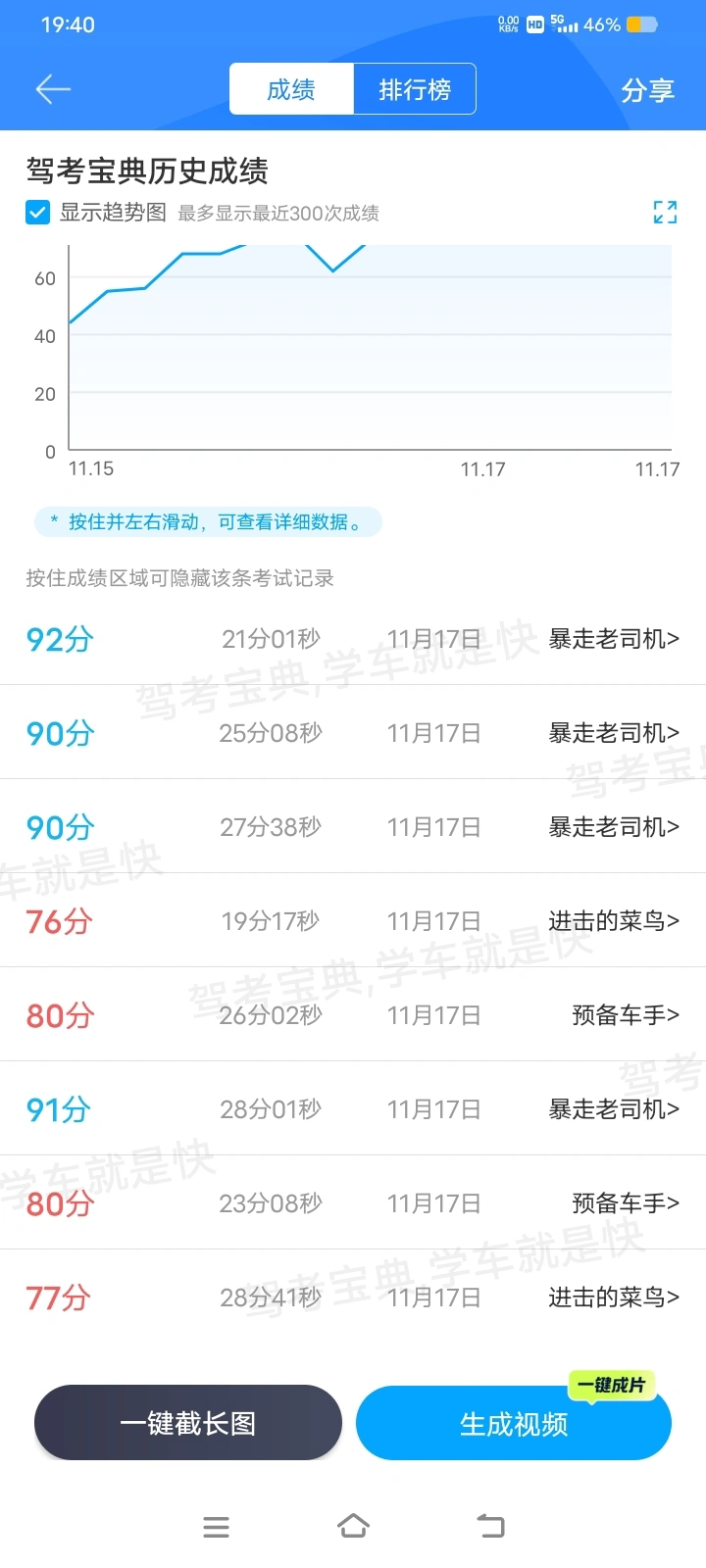Tap 分享 to share the scores
706x1568 pixels.
[647, 90]
